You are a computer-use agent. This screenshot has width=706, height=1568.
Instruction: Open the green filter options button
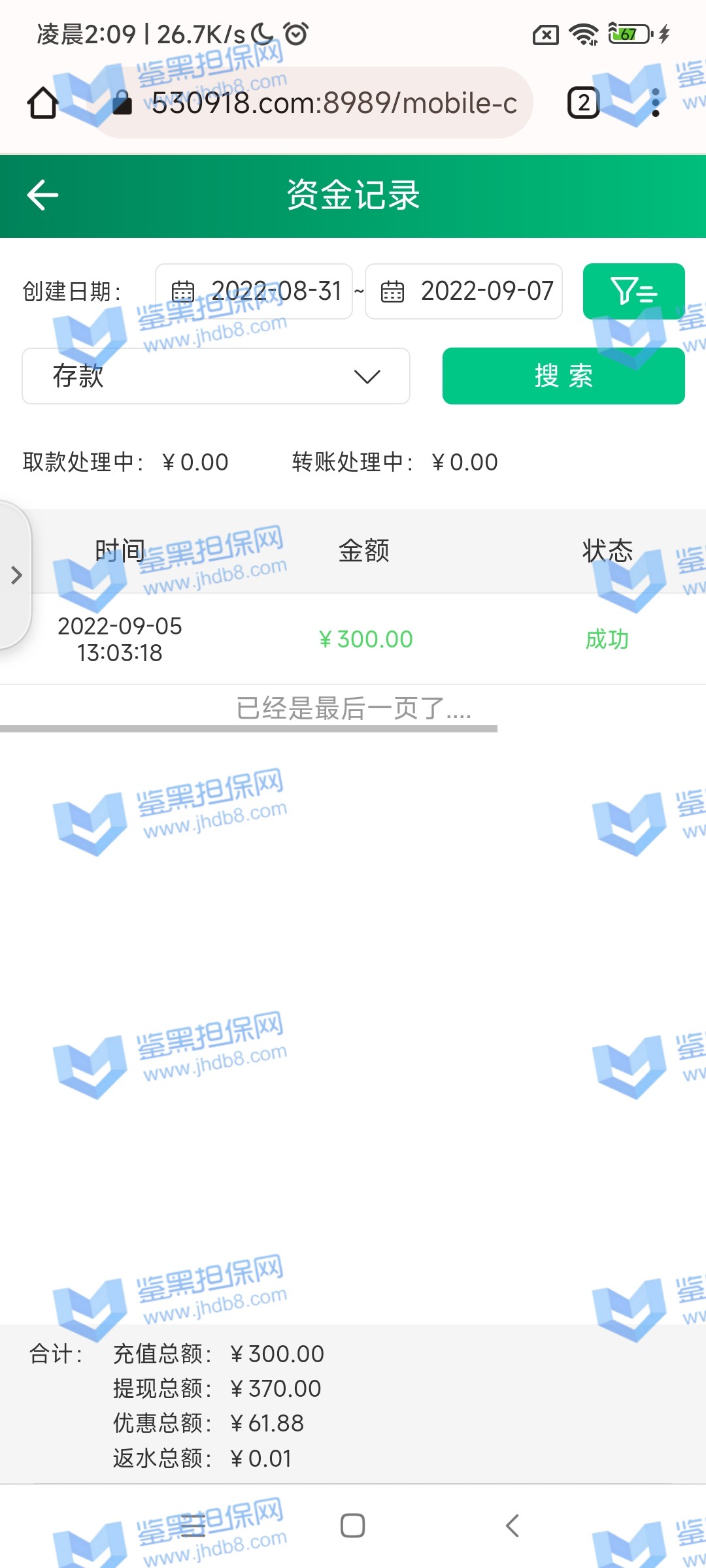(x=633, y=291)
